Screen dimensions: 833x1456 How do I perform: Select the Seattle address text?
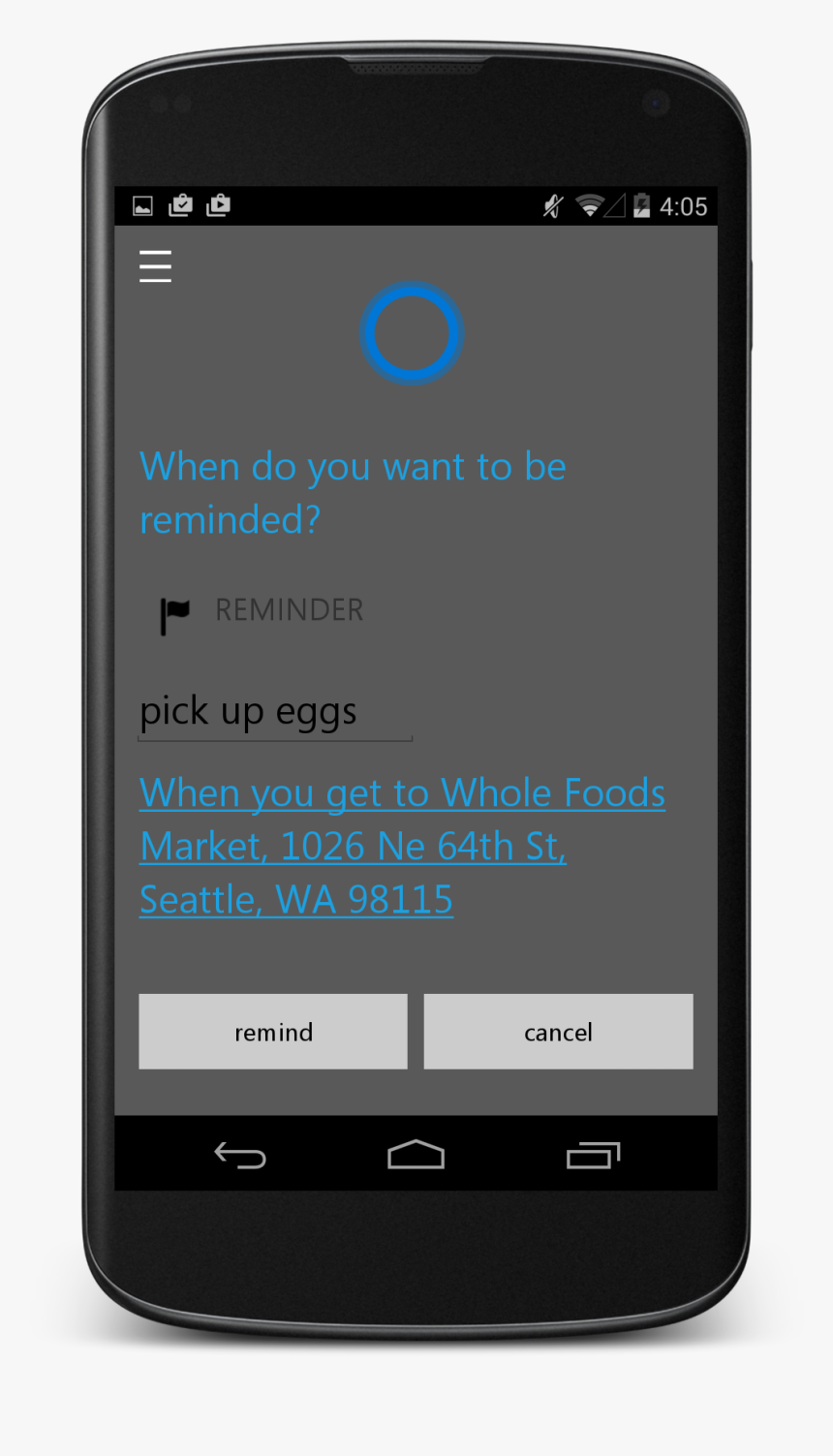pyautogui.click(x=295, y=898)
